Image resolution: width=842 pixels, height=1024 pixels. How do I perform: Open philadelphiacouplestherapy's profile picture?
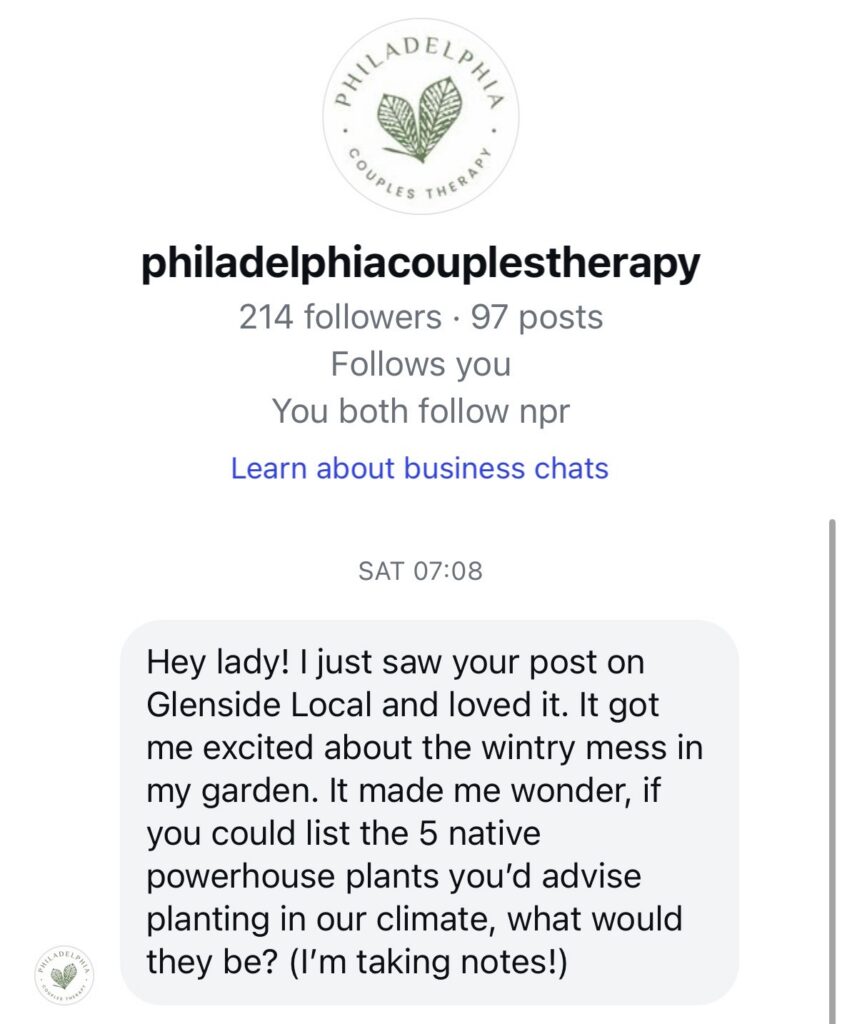tap(420, 116)
